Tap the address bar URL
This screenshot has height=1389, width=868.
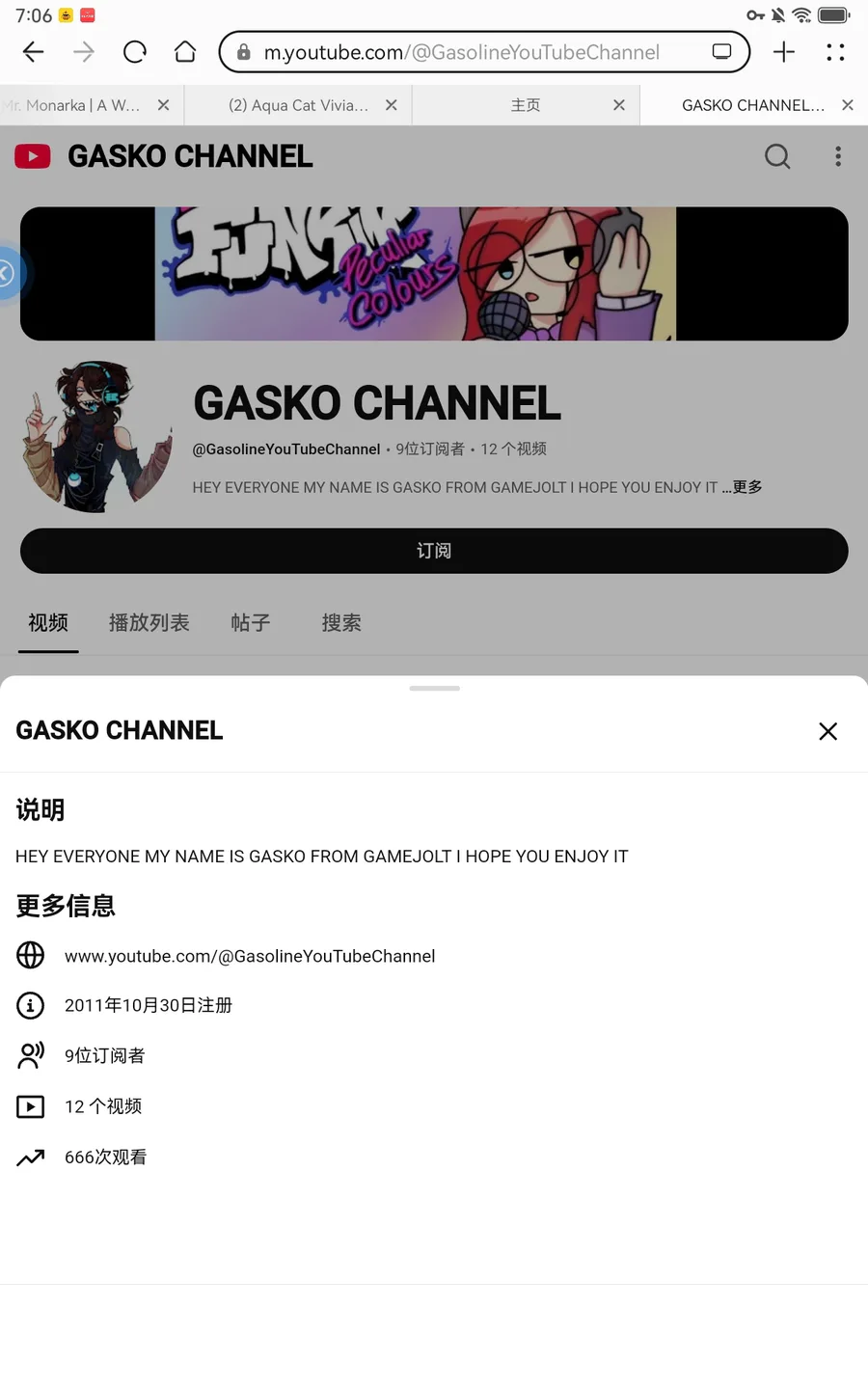coord(461,52)
